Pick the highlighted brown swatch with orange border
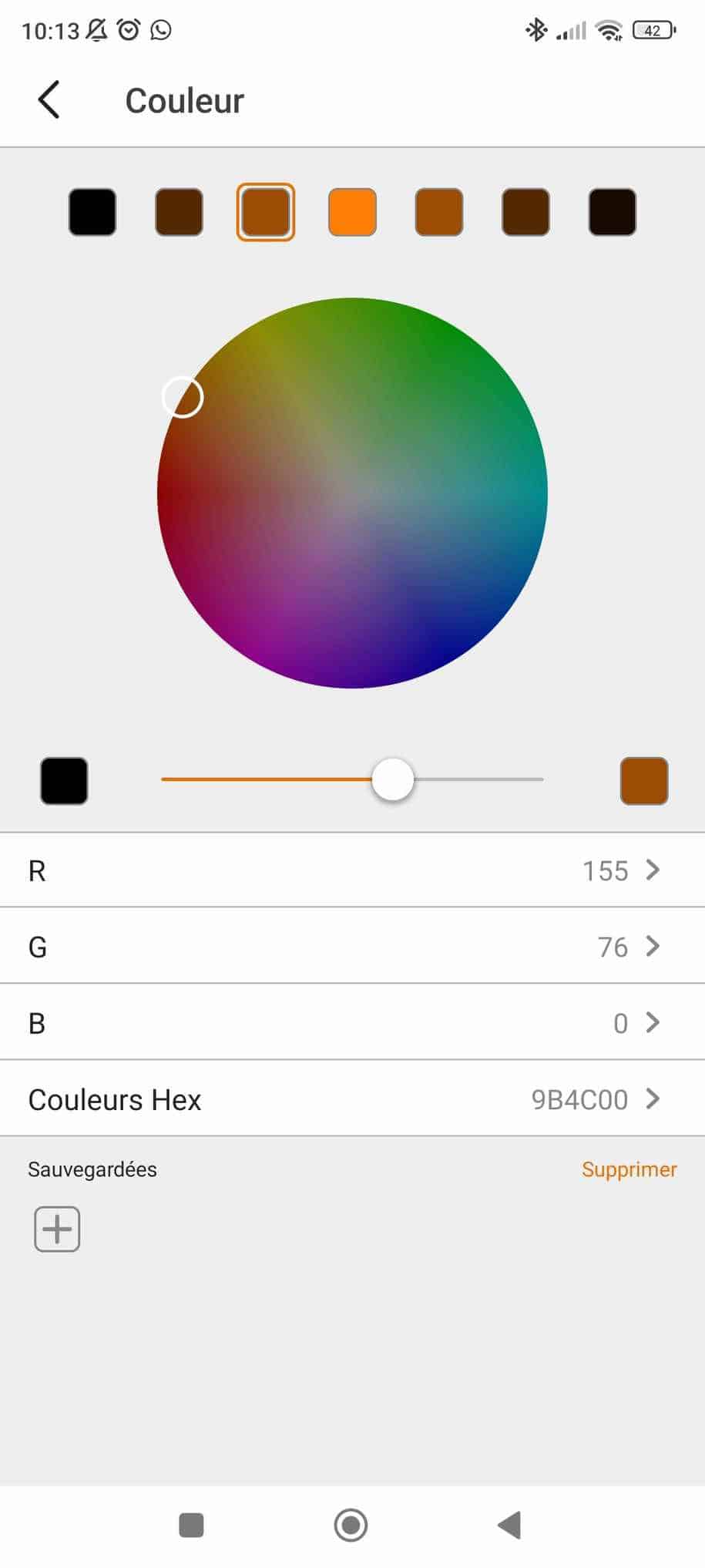The height and width of the screenshot is (1568, 705). 265,211
